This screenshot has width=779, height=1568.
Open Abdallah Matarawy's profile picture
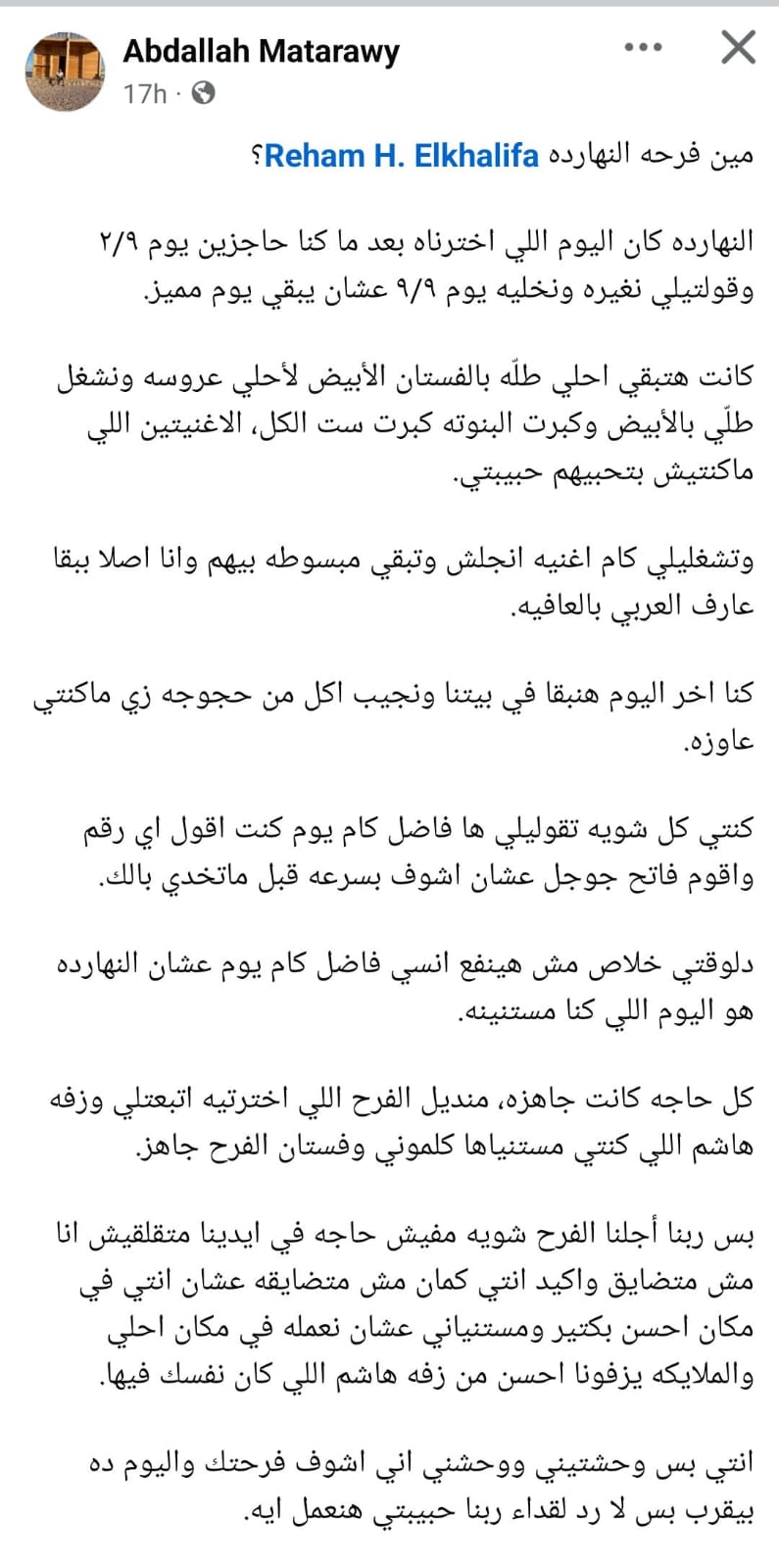pos(64,71)
